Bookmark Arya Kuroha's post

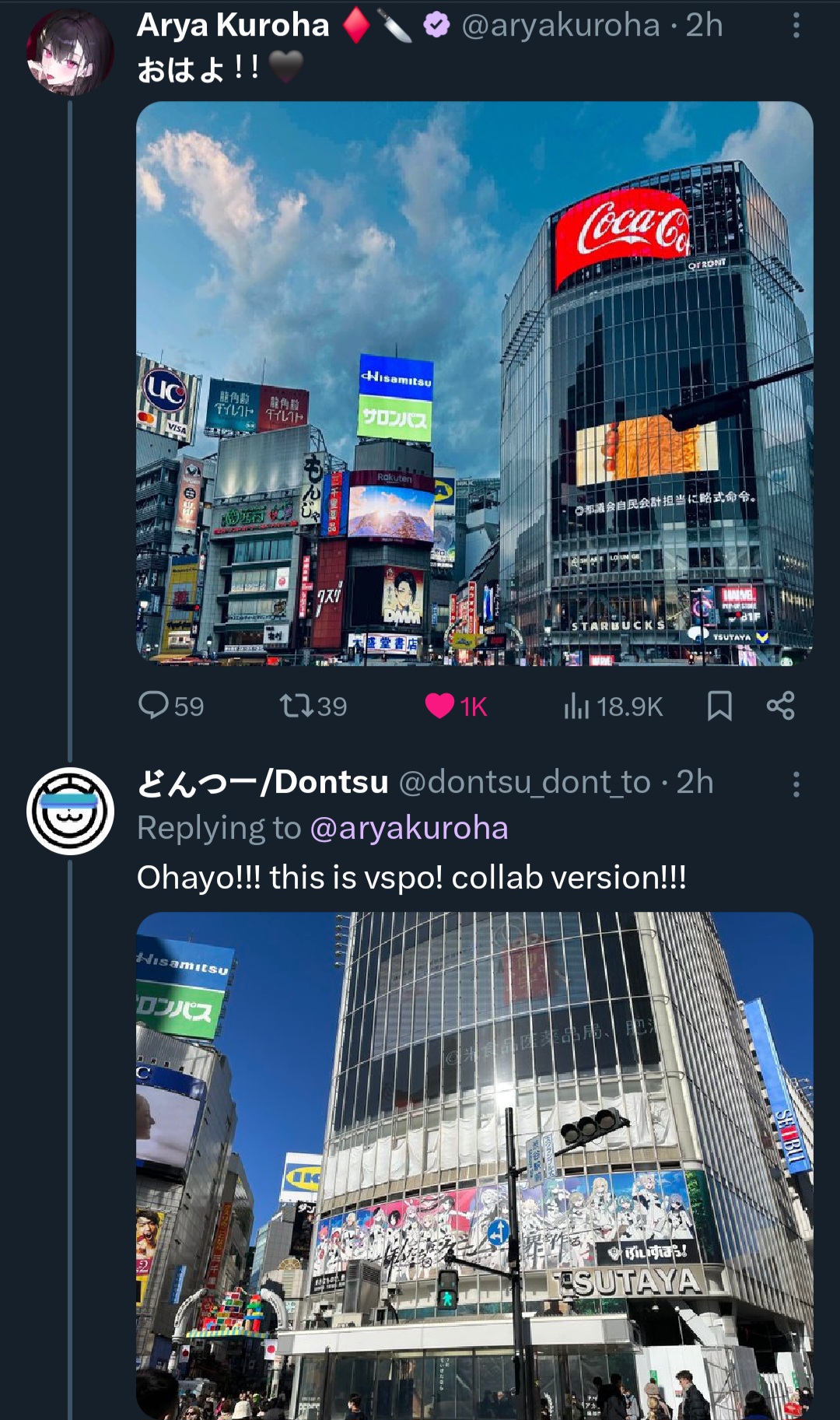pos(719,706)
